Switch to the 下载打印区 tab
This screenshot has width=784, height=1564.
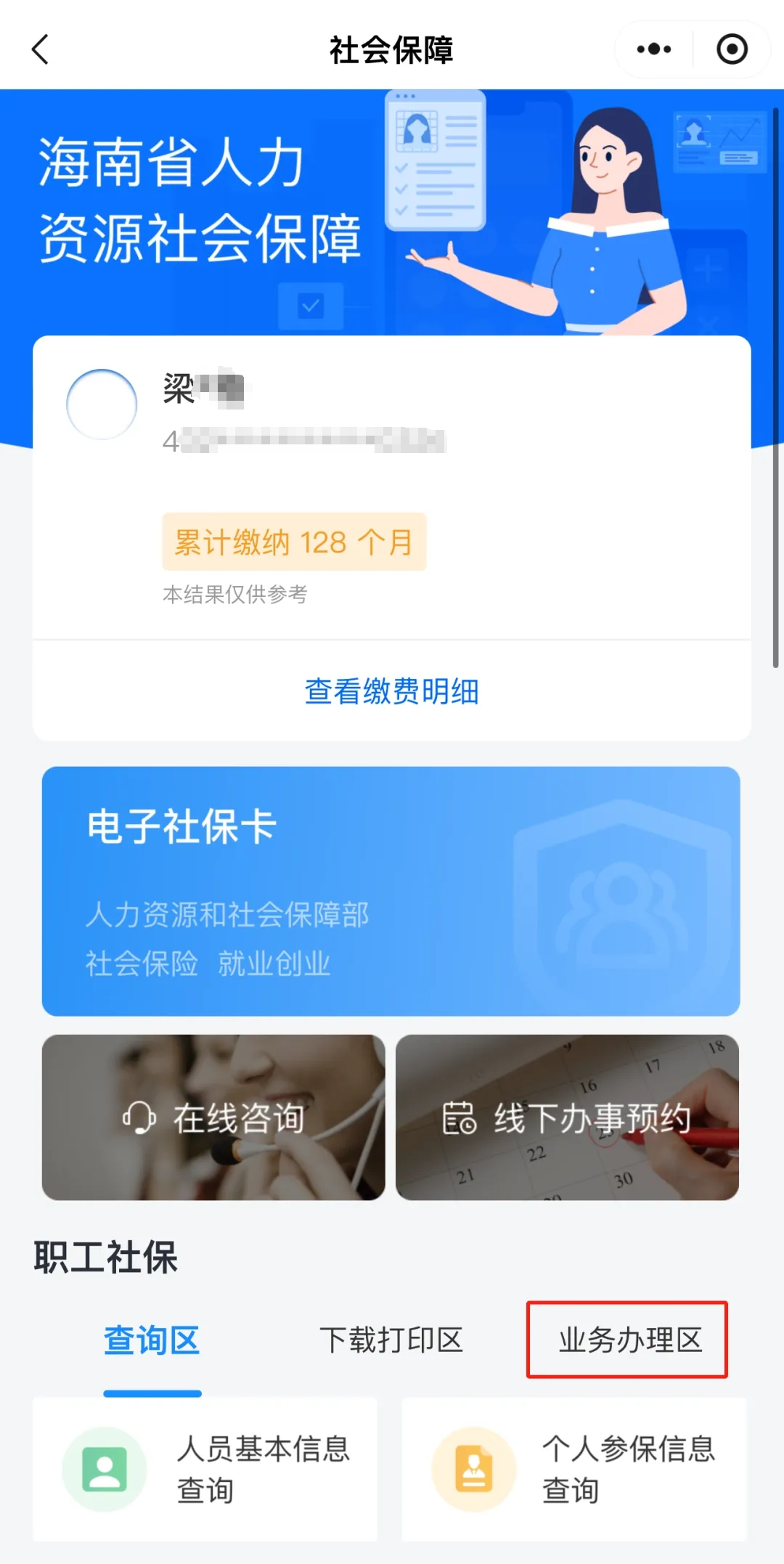point(391,1340)
